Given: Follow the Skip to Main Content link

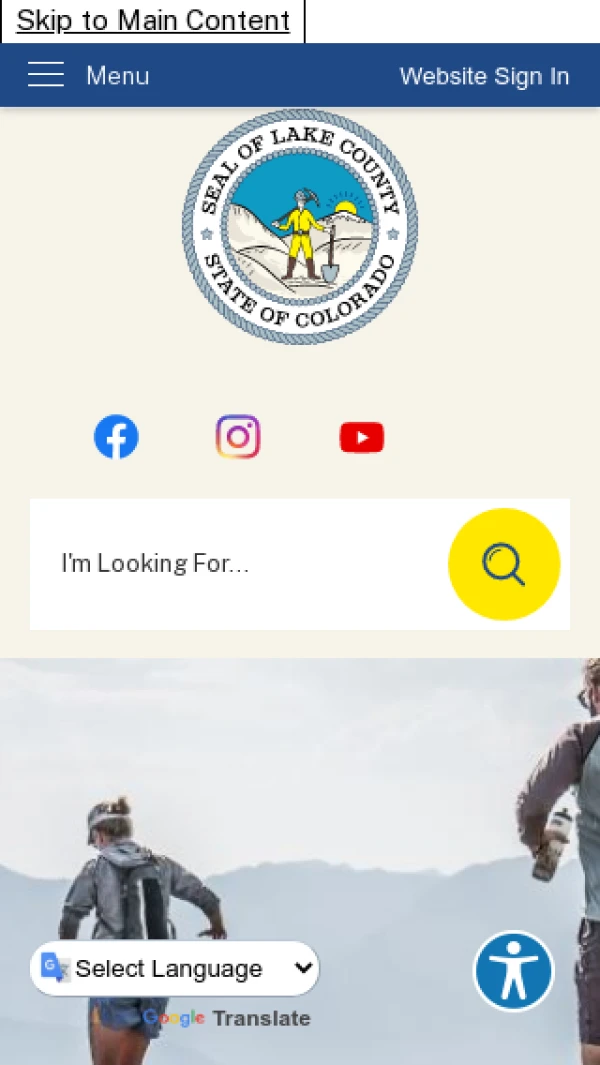Looking at the screenshot, I should click(x=153, y=21).
